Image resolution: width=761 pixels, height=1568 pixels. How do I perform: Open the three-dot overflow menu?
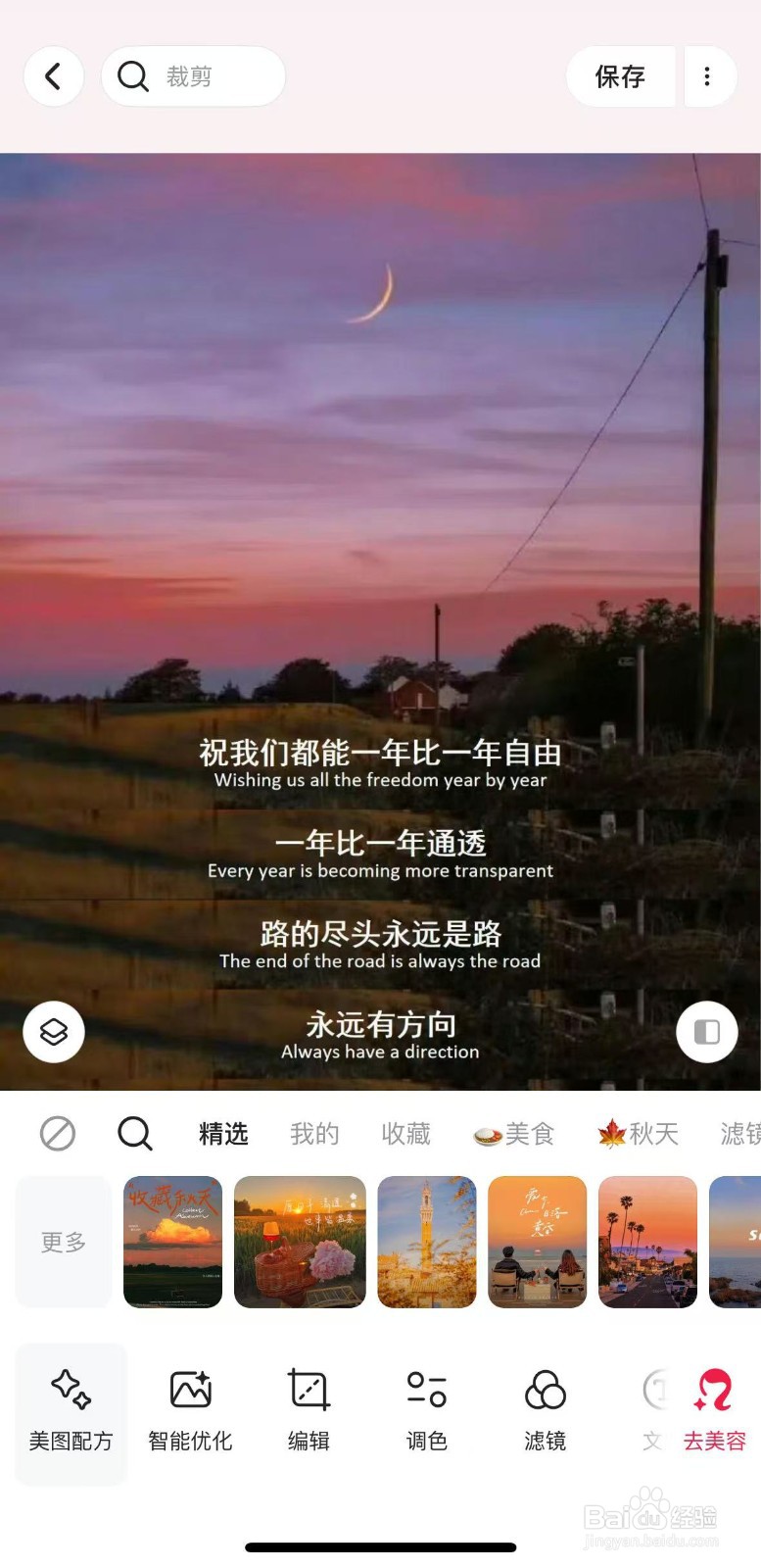[708, 75]
